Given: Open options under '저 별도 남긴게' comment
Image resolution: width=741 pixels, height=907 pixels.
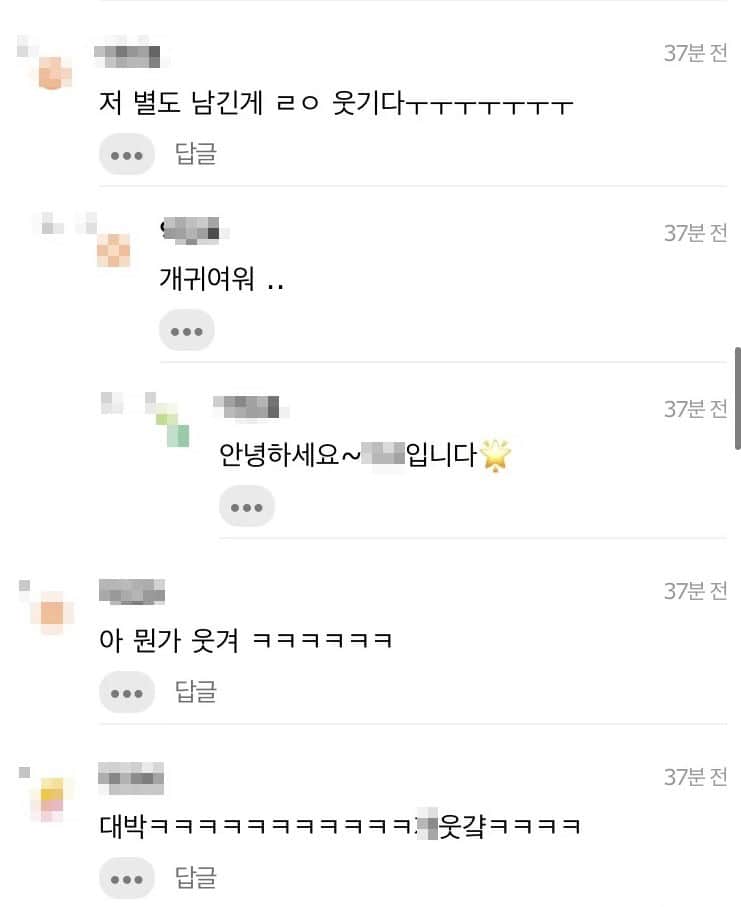Looking at the screenshot, I should pyautogui.click(x=127, y=155).
